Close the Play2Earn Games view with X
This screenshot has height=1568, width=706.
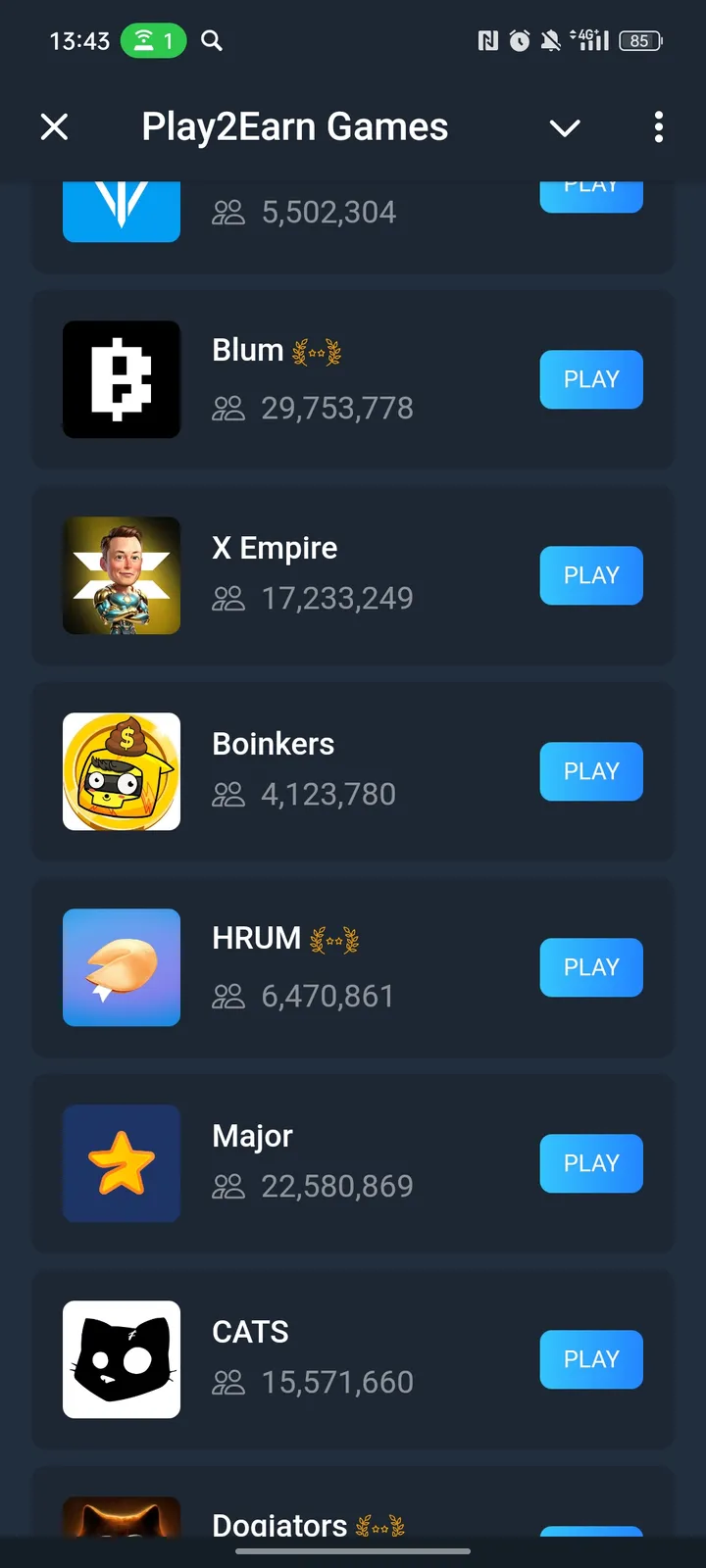pyautogui.click(x=55, y=127)
